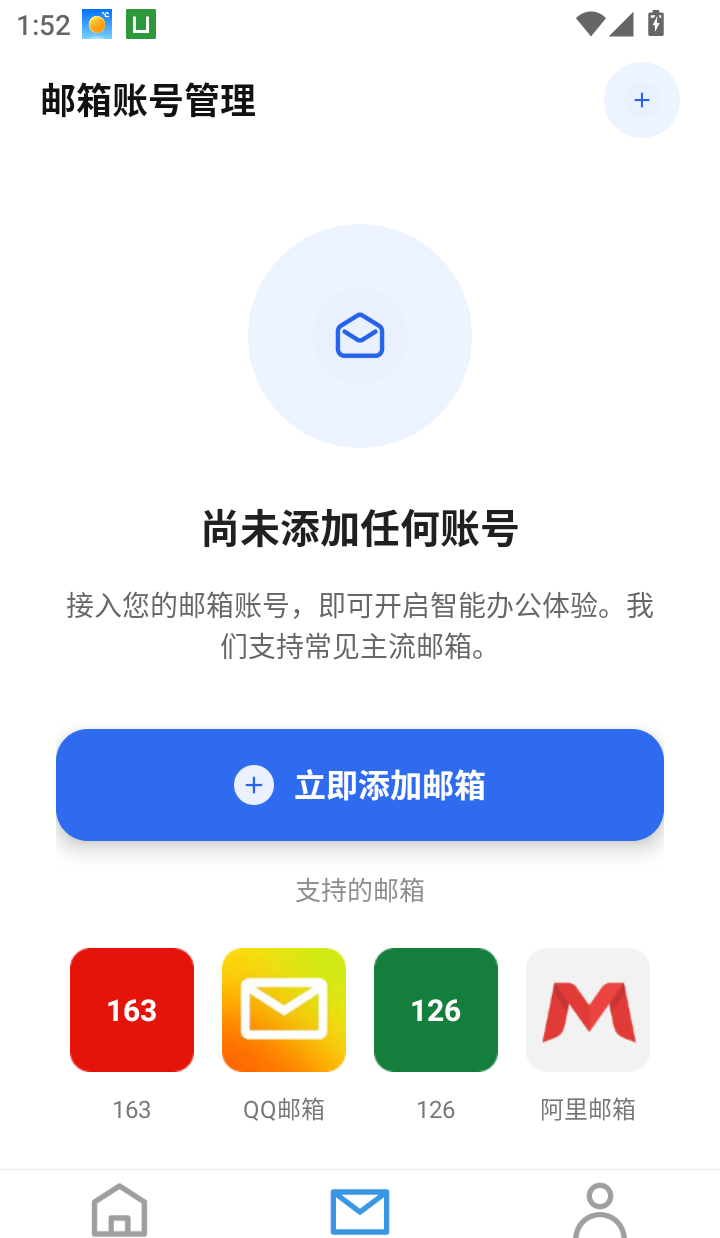Tap the 支持的邮箱 label
Viewport: 720px width, 1238px height.
pyautogui.click(x=359, y=891)
